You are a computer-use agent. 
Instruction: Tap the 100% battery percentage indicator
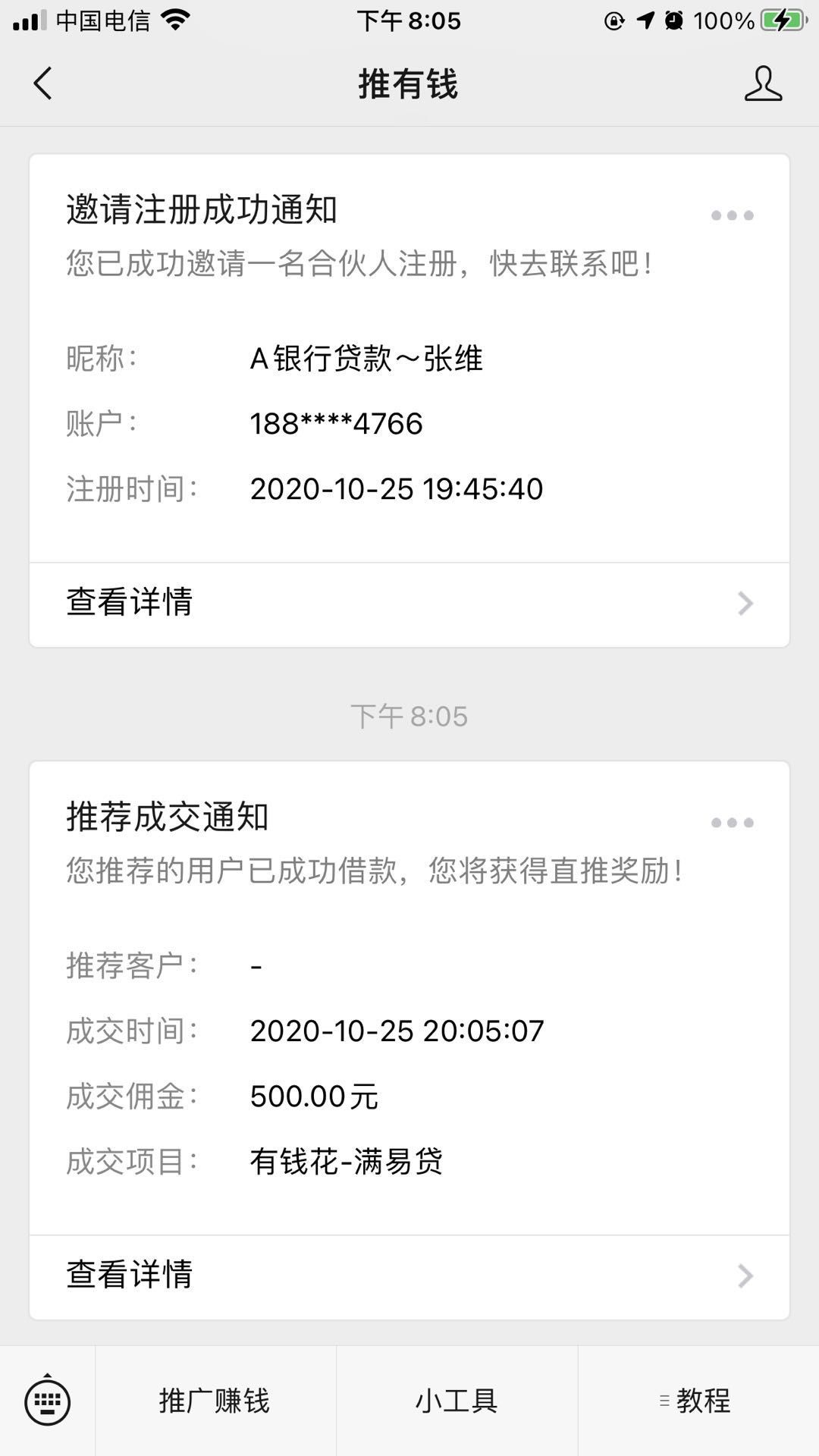pos(726,20)
